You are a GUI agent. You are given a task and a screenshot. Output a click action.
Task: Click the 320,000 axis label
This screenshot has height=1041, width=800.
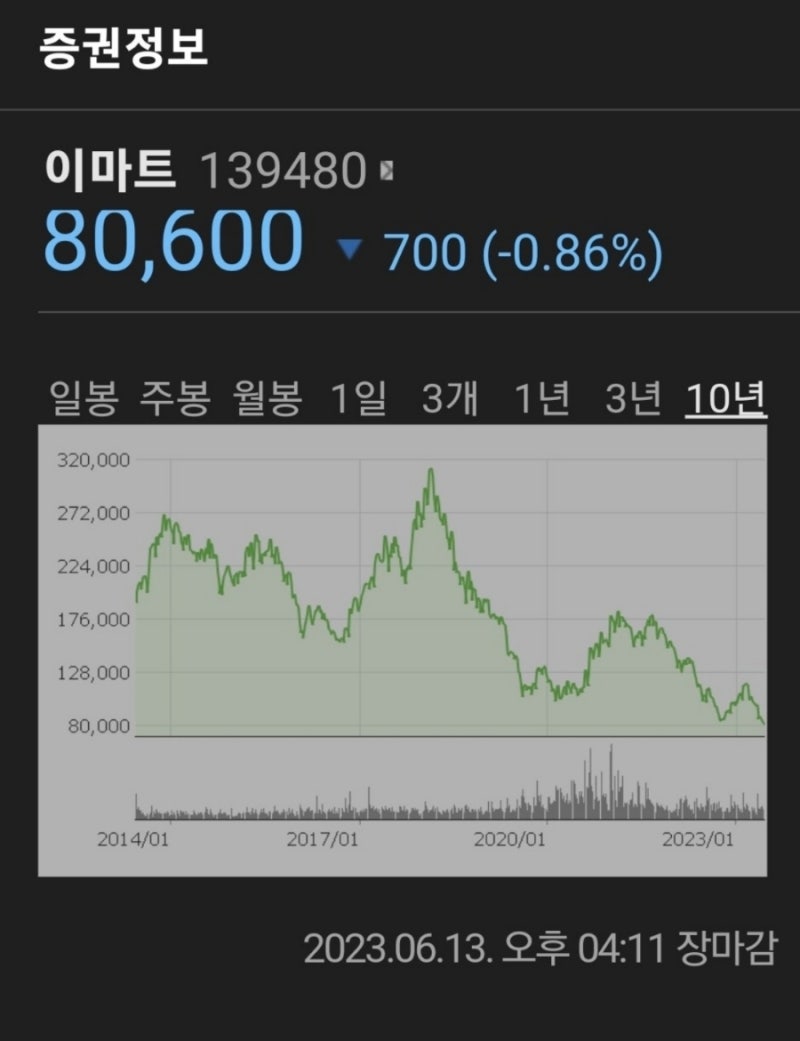(x=95, y=461)
